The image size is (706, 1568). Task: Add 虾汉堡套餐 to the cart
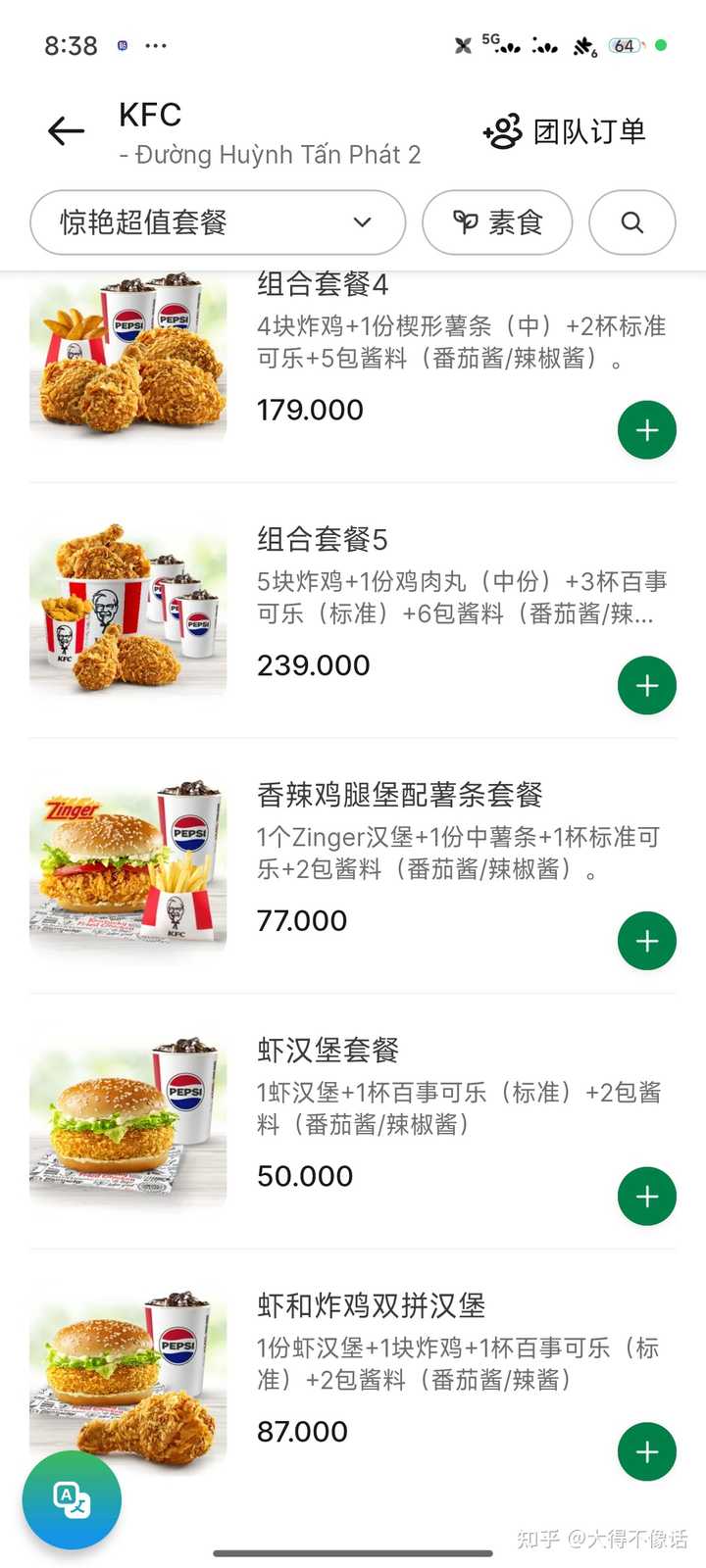click(x=647, y=1197)
